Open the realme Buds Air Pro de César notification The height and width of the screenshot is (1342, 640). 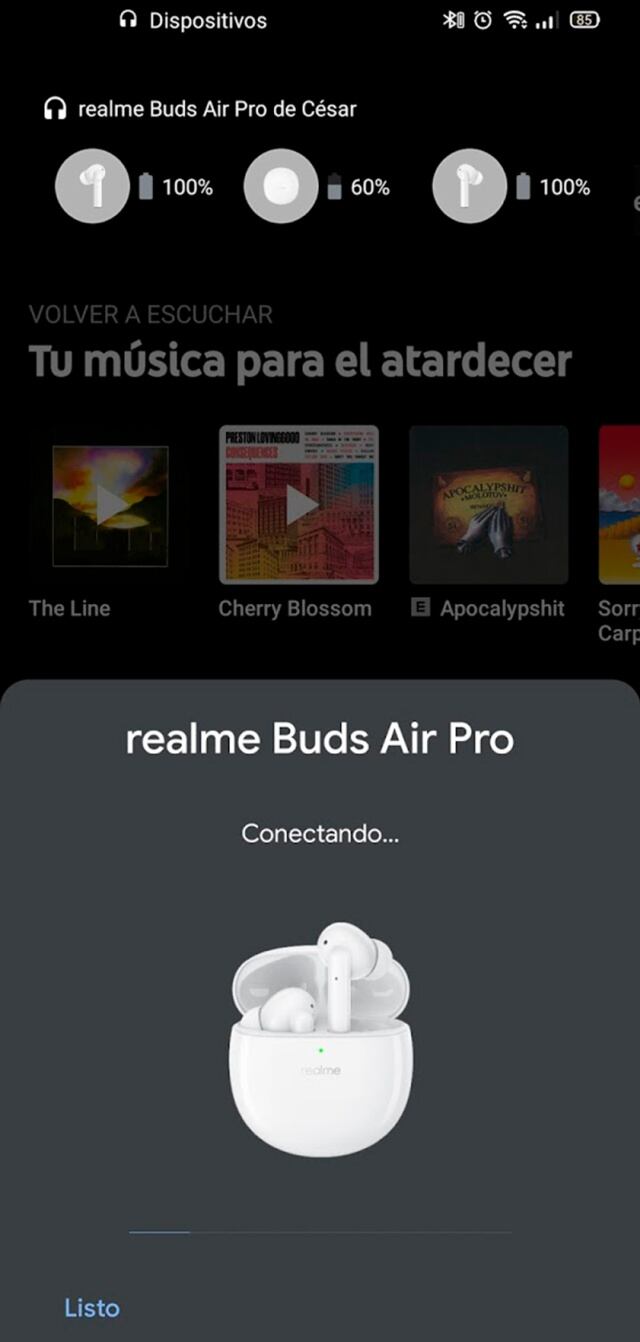(216, 109)
